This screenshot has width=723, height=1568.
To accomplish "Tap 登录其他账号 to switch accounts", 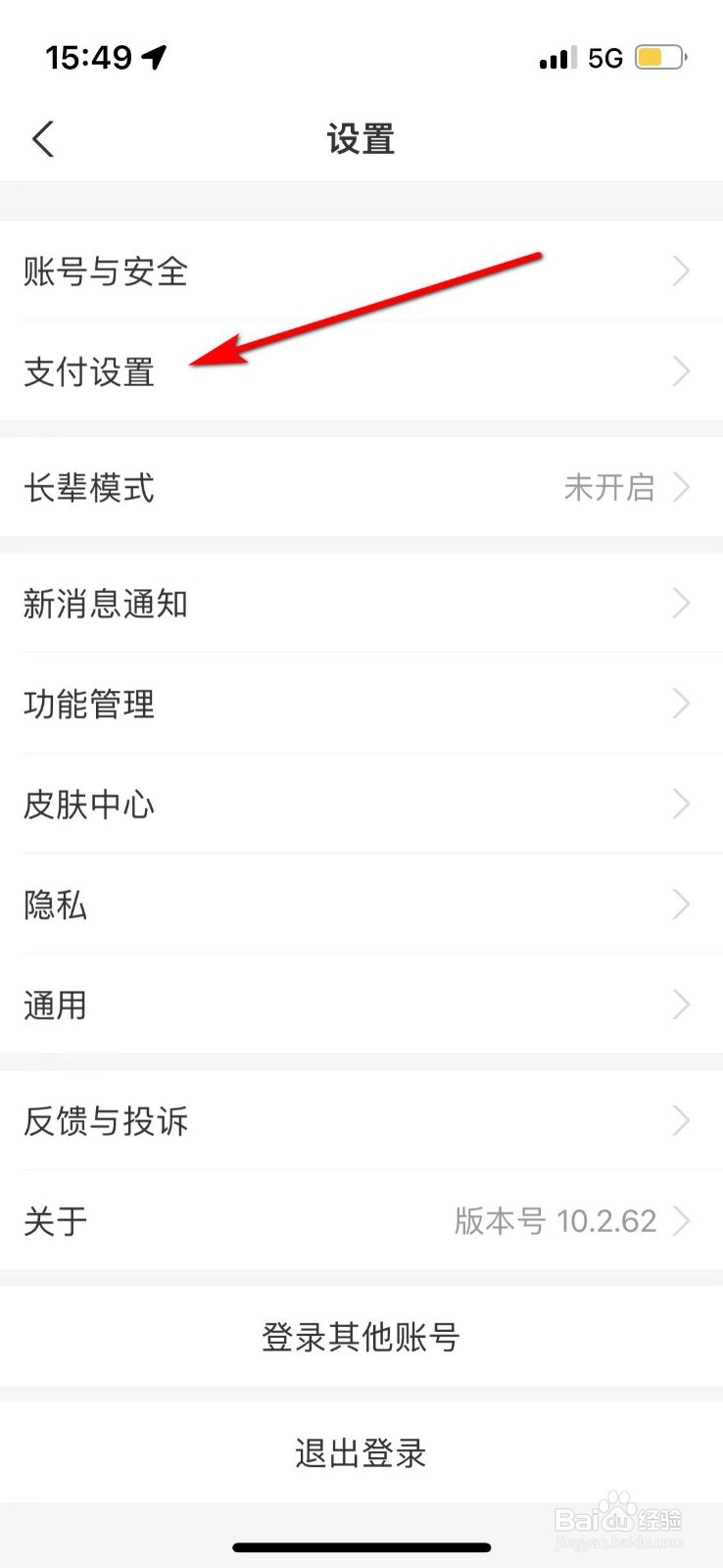I will click(361, 1336).
